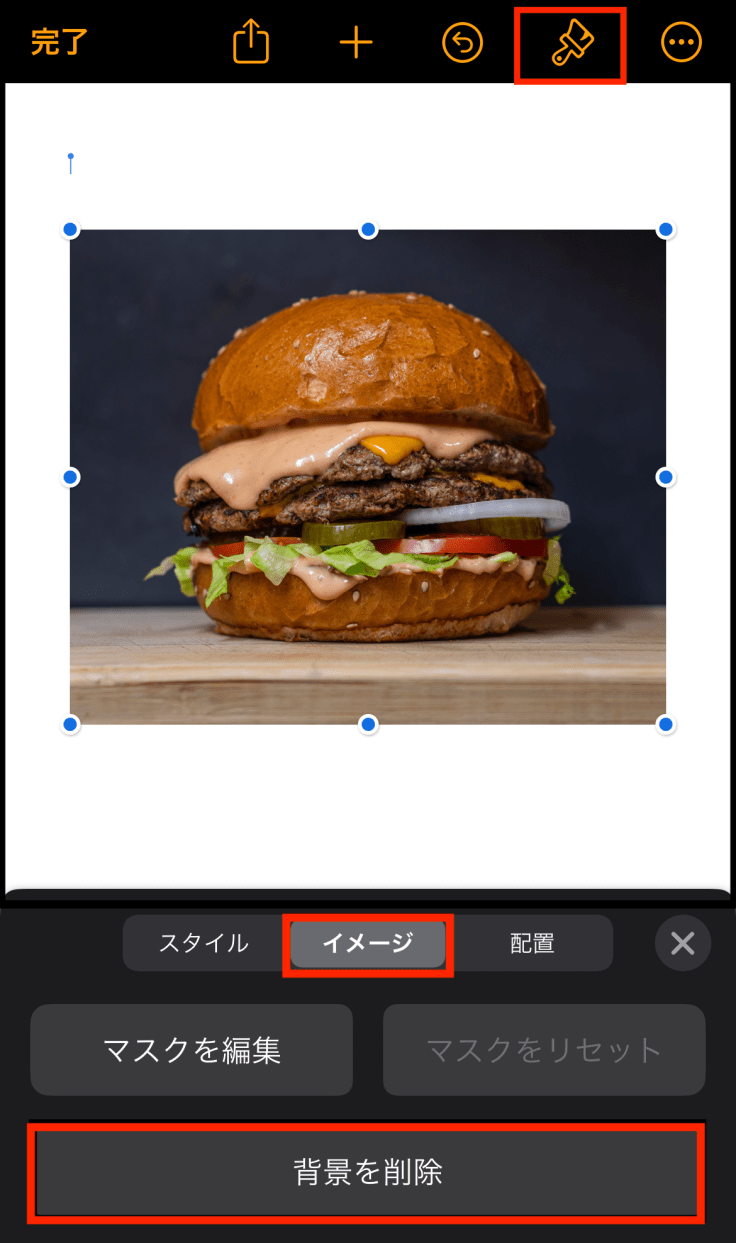Click the bottom-right selection handle
Screen dimensions: 736x1243
click(x=666, y=723)
